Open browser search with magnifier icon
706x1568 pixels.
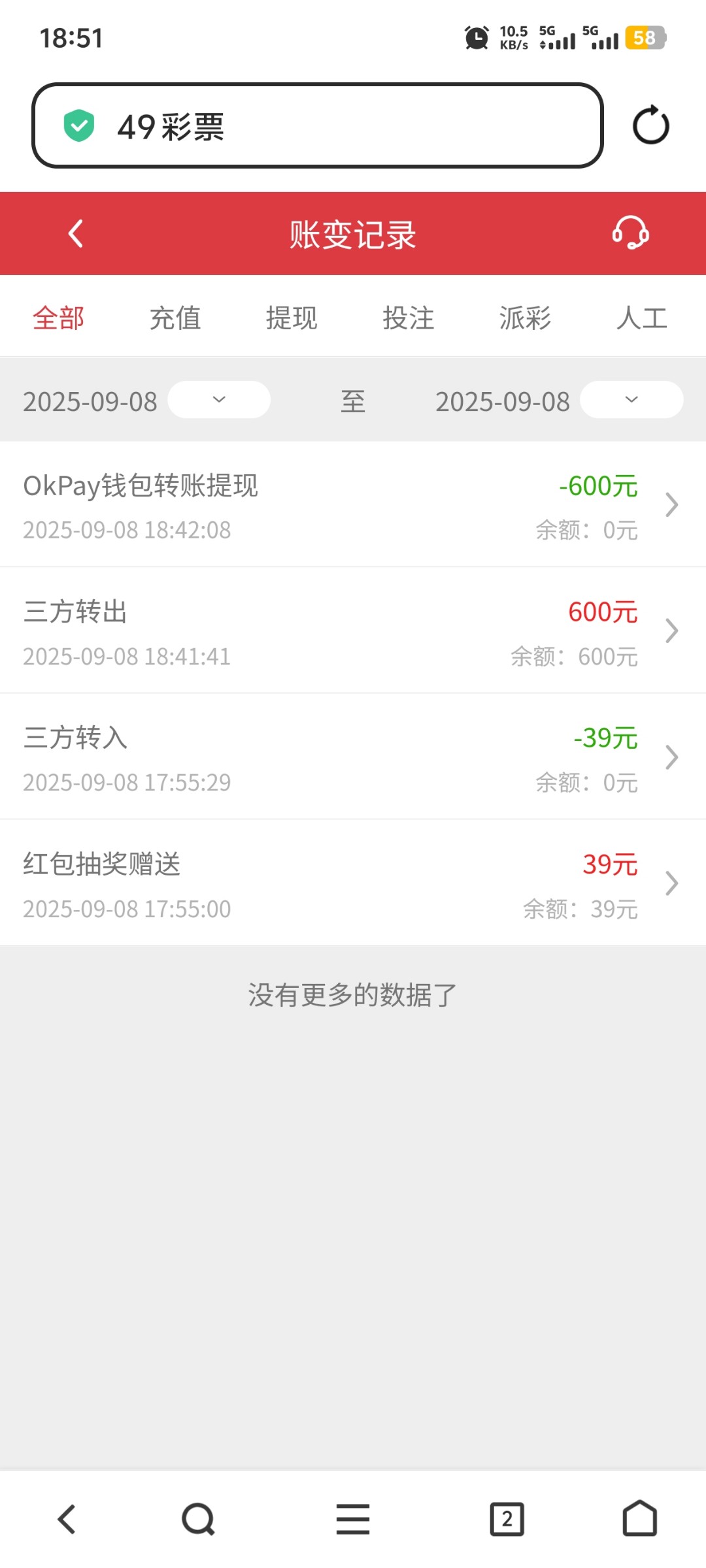click(196, 1518)
